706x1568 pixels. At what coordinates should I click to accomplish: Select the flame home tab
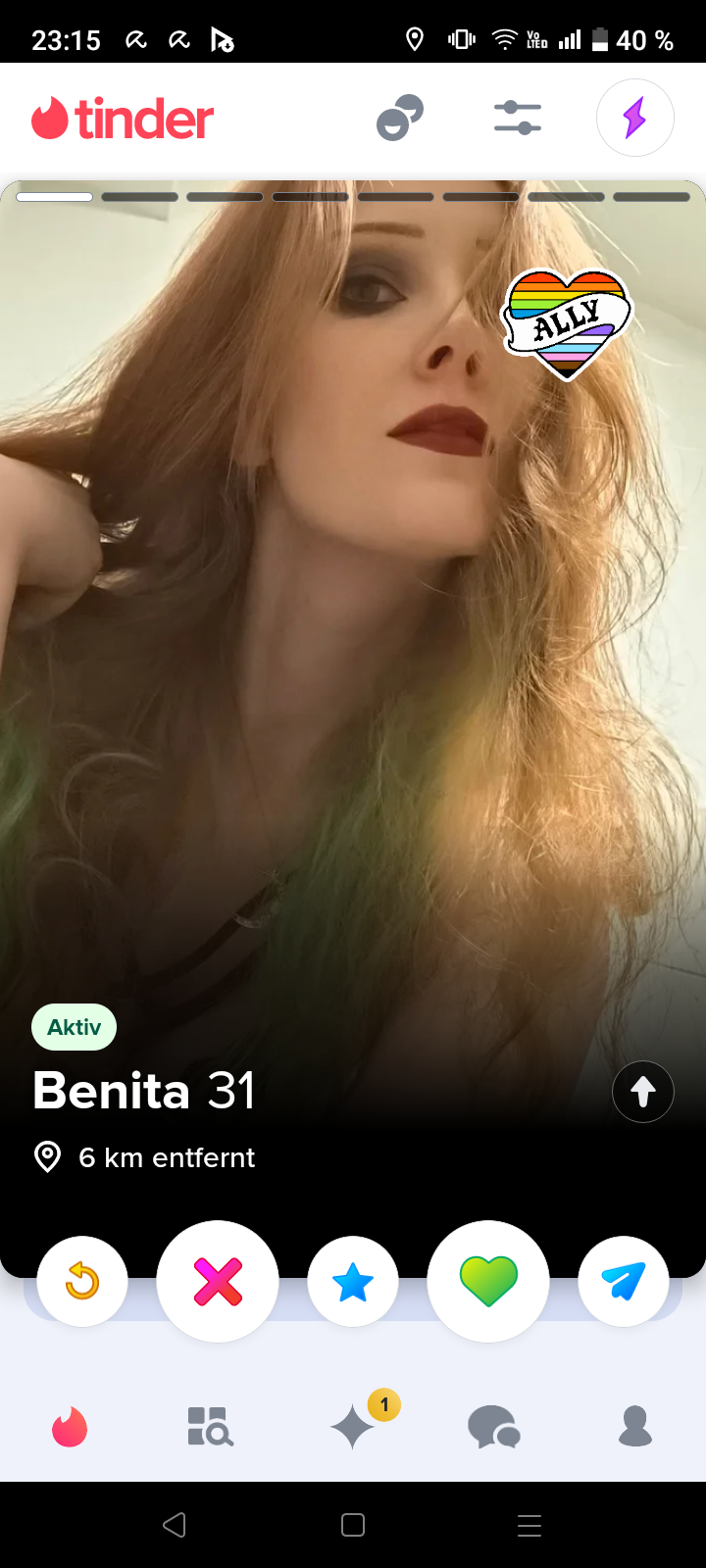70,1427
